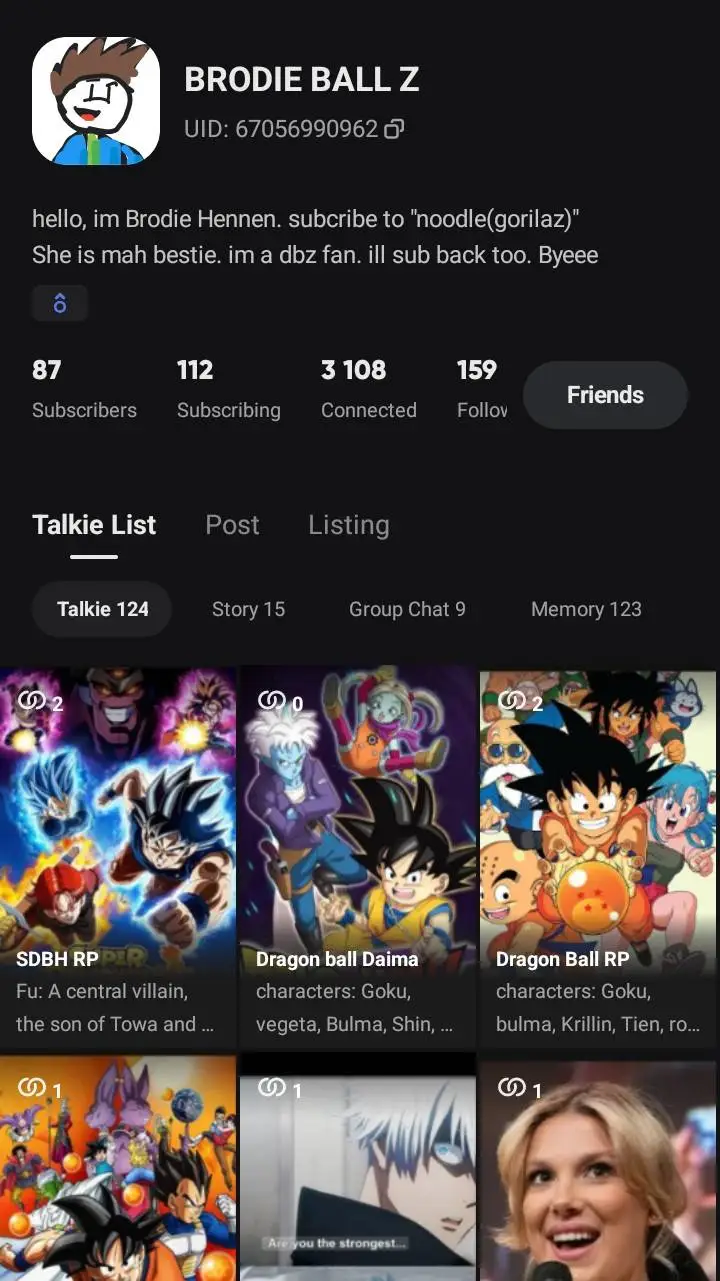Filter by Story 15
This screenshot has width=720, height=1281.
[248, 609]
